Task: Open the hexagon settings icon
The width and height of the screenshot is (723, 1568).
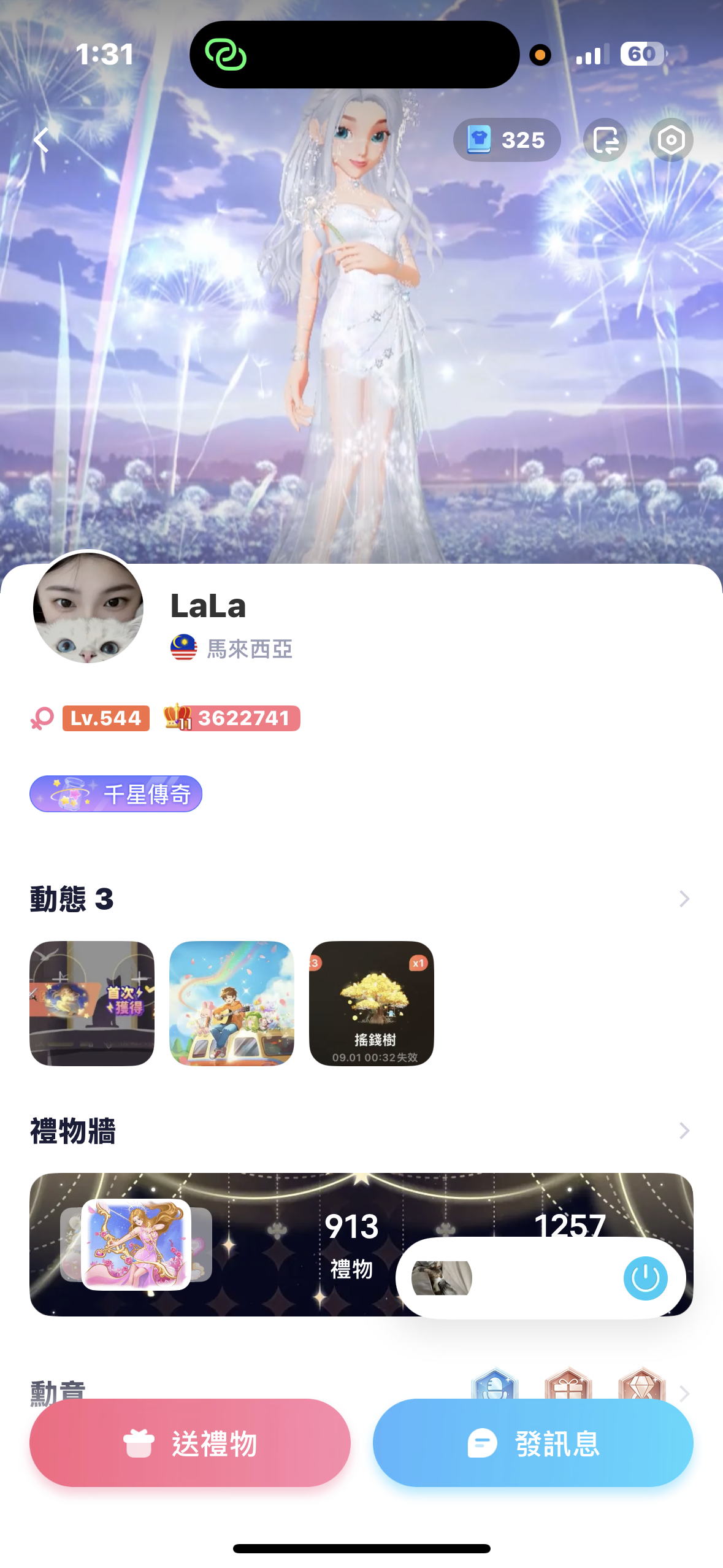Action: [x=671, y=140]
